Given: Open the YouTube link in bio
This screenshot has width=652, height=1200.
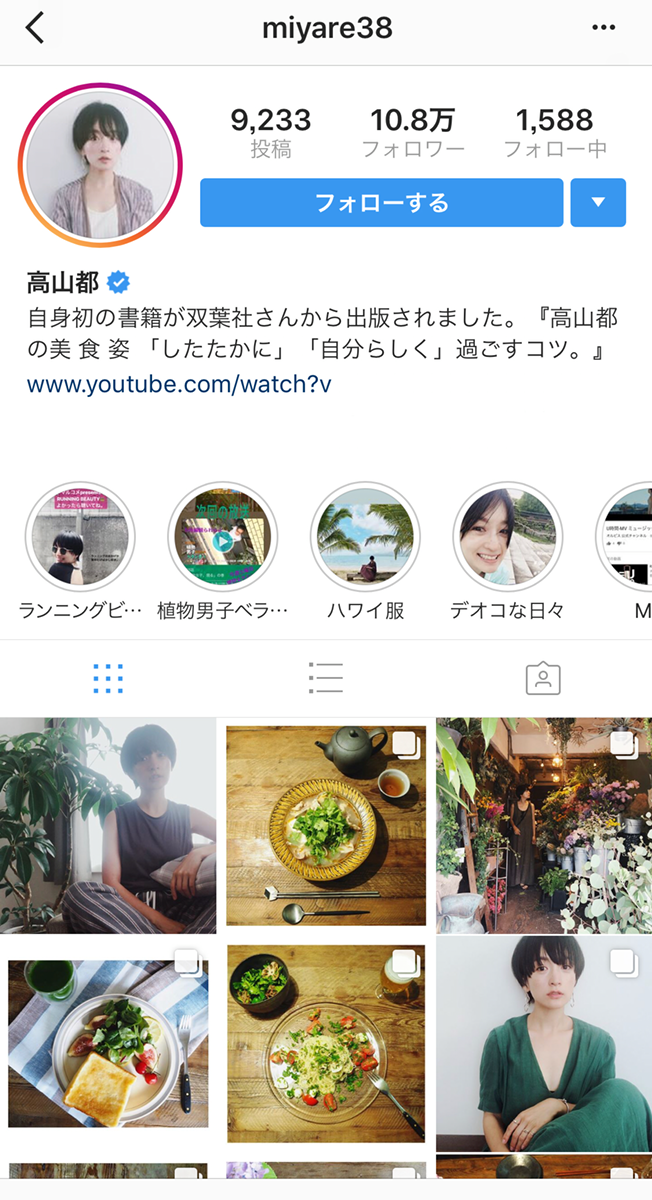Looking at the screenshot, I should pos(179,384).
